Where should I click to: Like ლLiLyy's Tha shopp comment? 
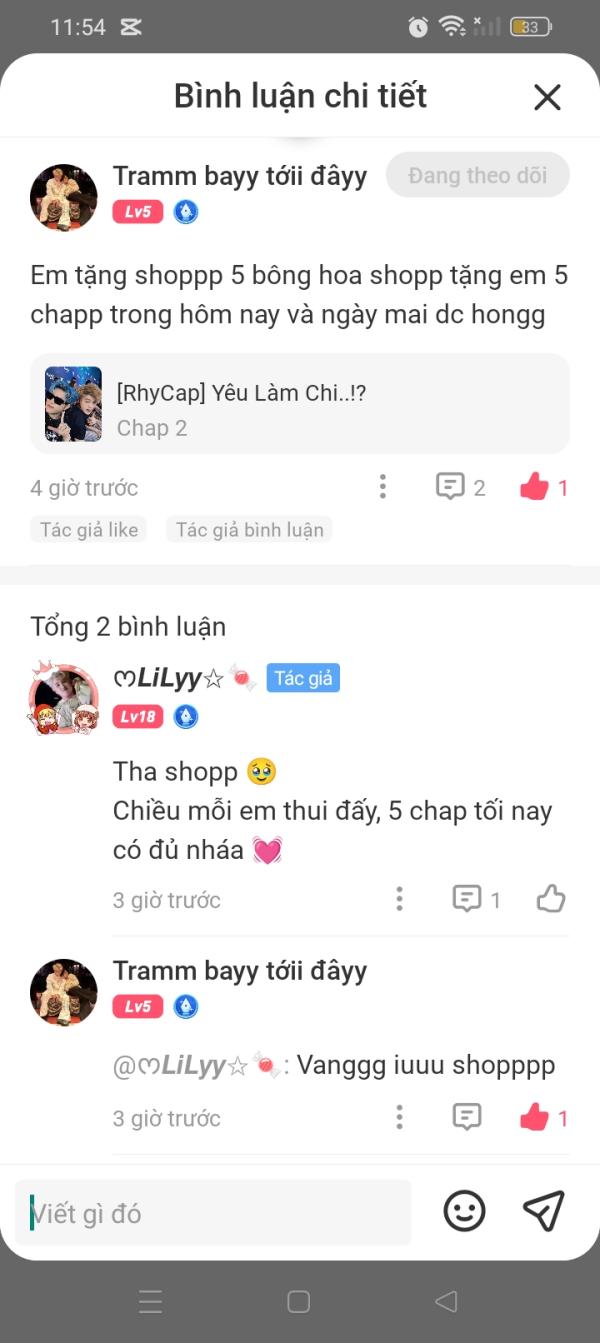click(551, 899)
